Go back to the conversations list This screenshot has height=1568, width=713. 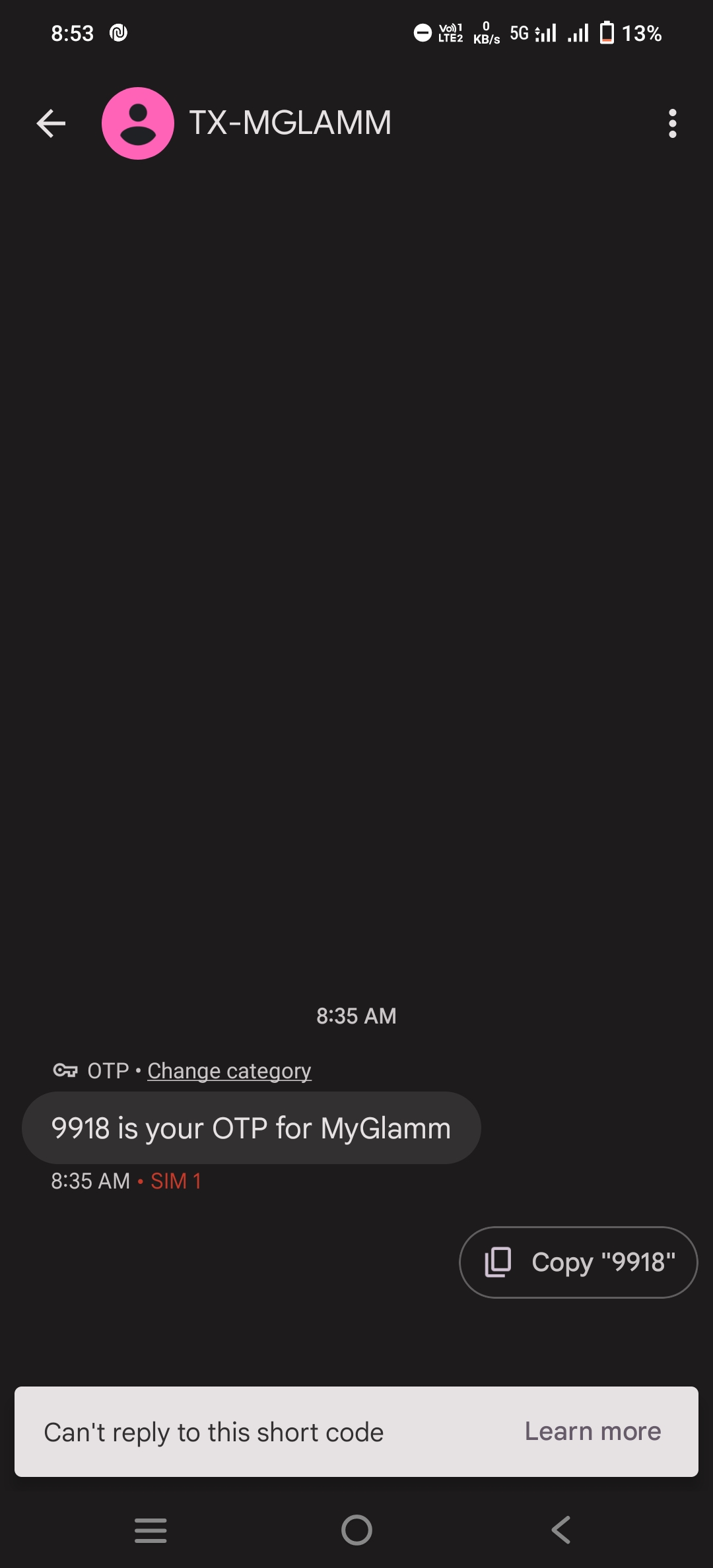(51, 123)
